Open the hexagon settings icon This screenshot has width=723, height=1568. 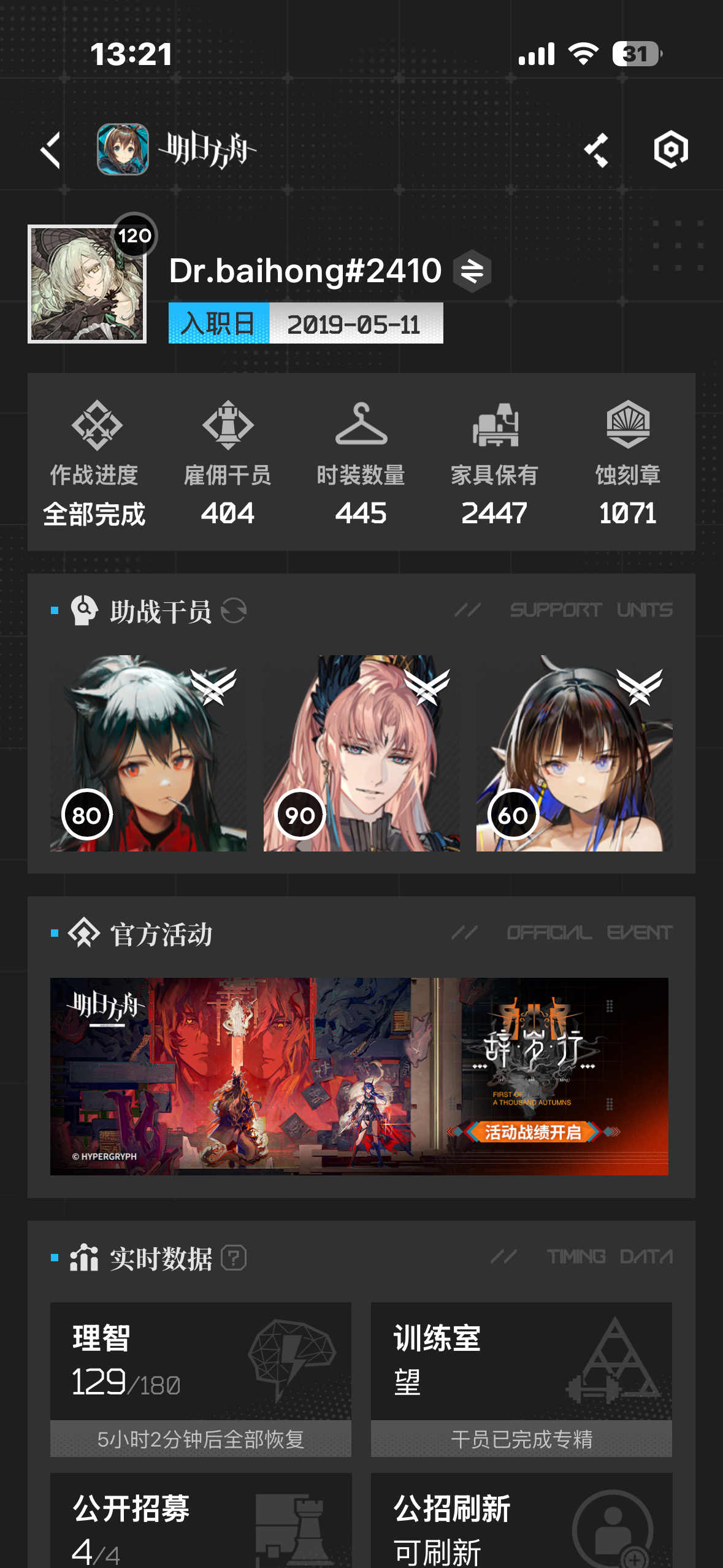(x=670, y=149)
